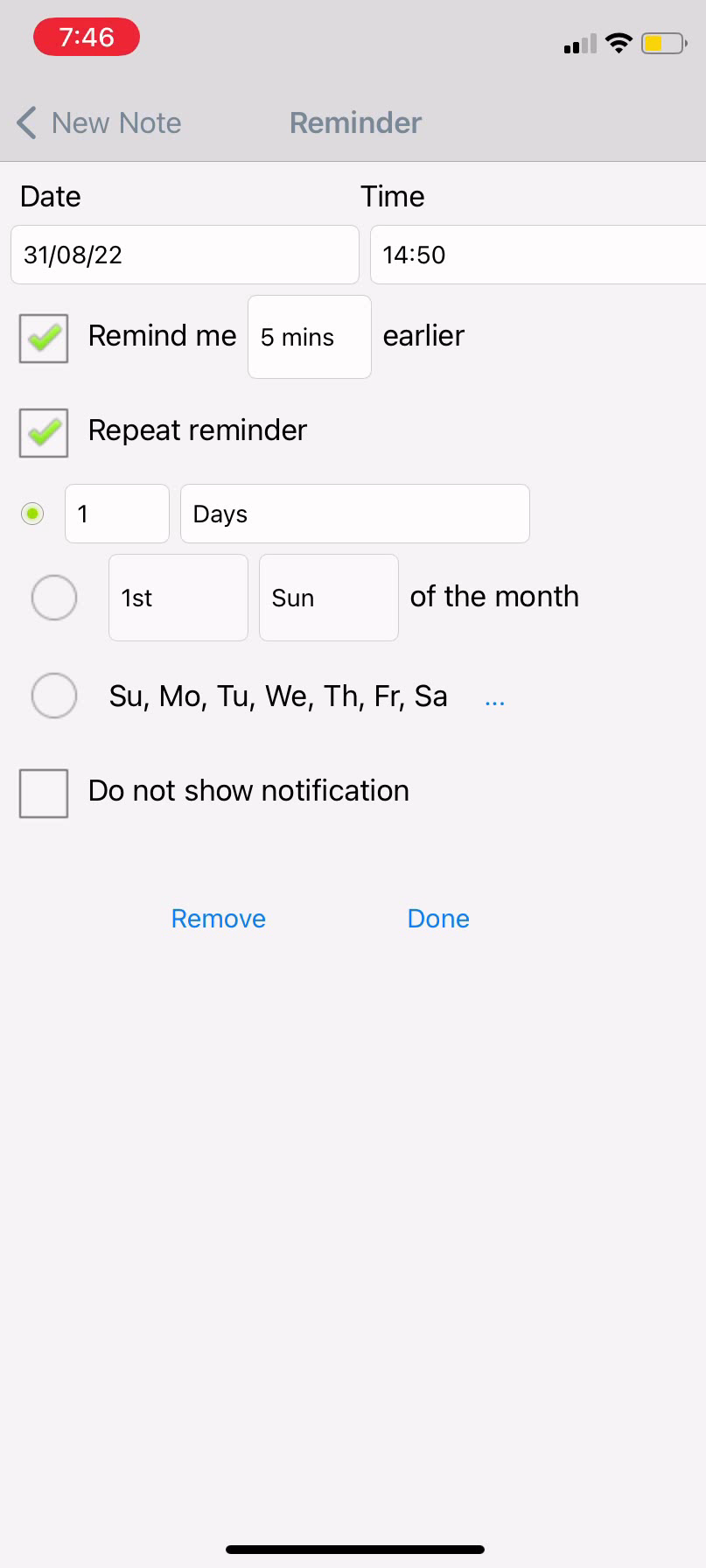Viewport: 706px width, 1568px height.
Task: Tap the blue ellipsis to choose weekdays
Action: click(494, 700)
